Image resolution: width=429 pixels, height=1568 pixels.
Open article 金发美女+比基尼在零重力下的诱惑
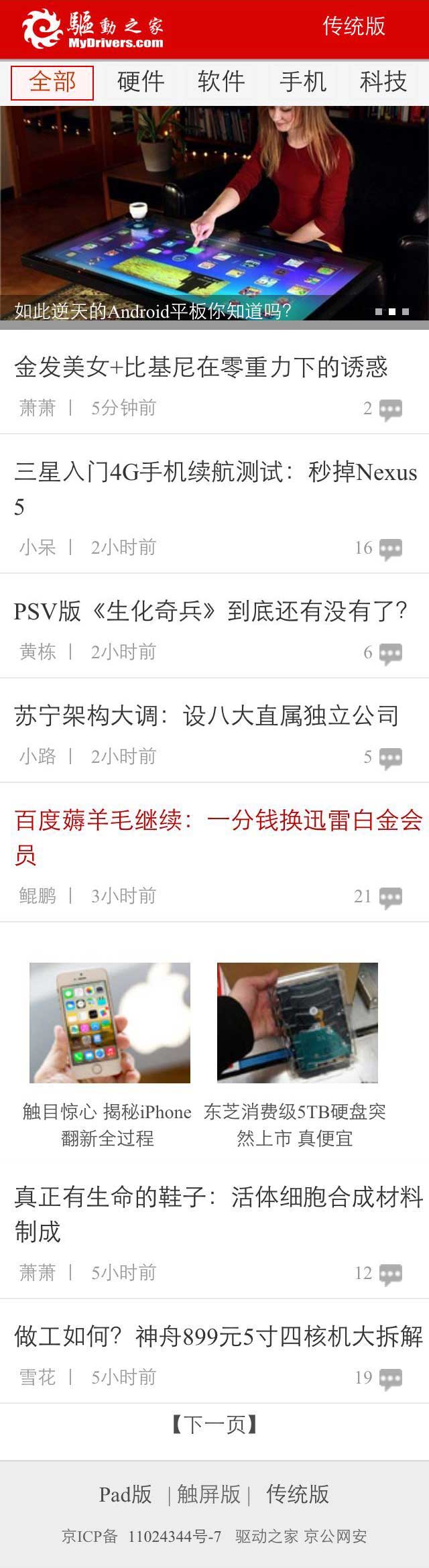[201, 367]
